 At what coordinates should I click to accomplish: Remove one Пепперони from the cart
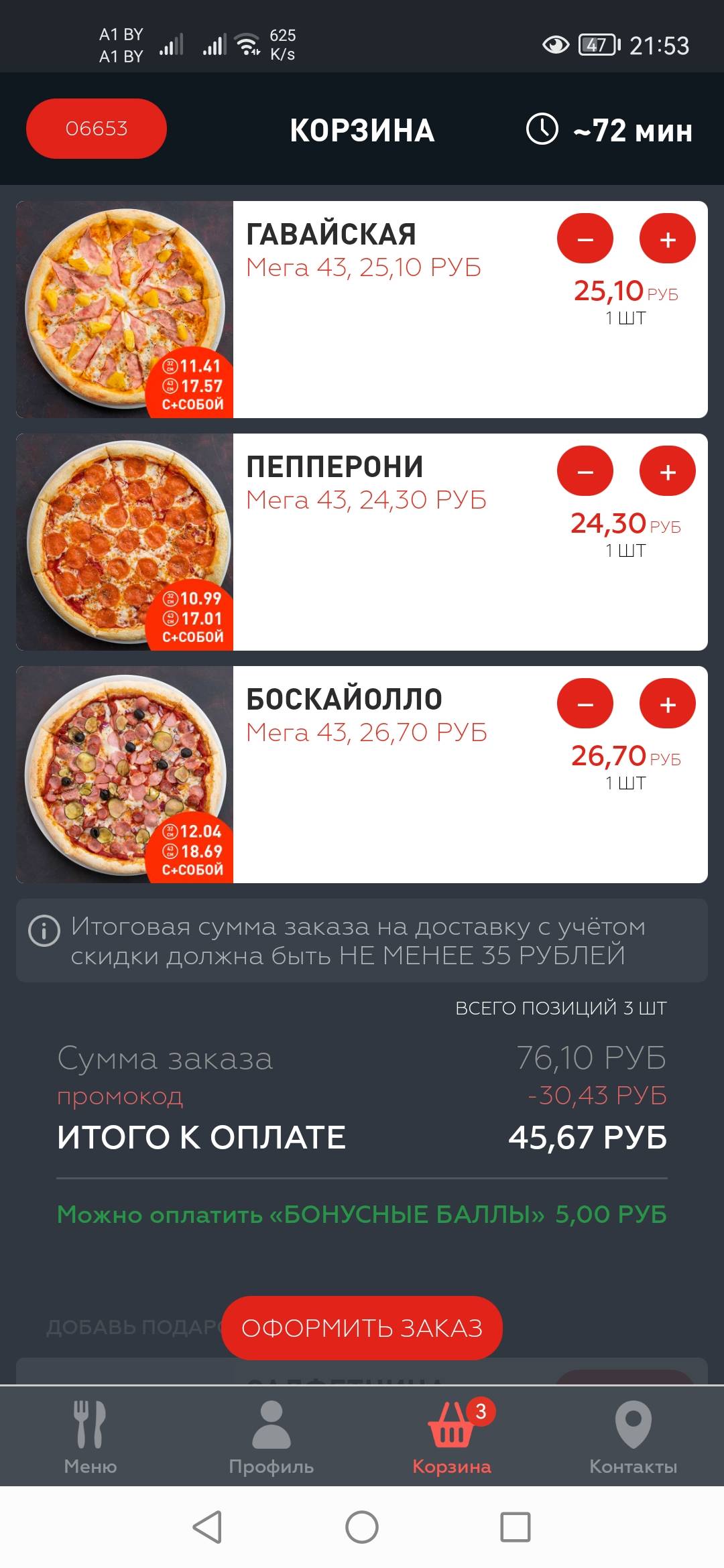pyautogui.click(x=585, y=472)
